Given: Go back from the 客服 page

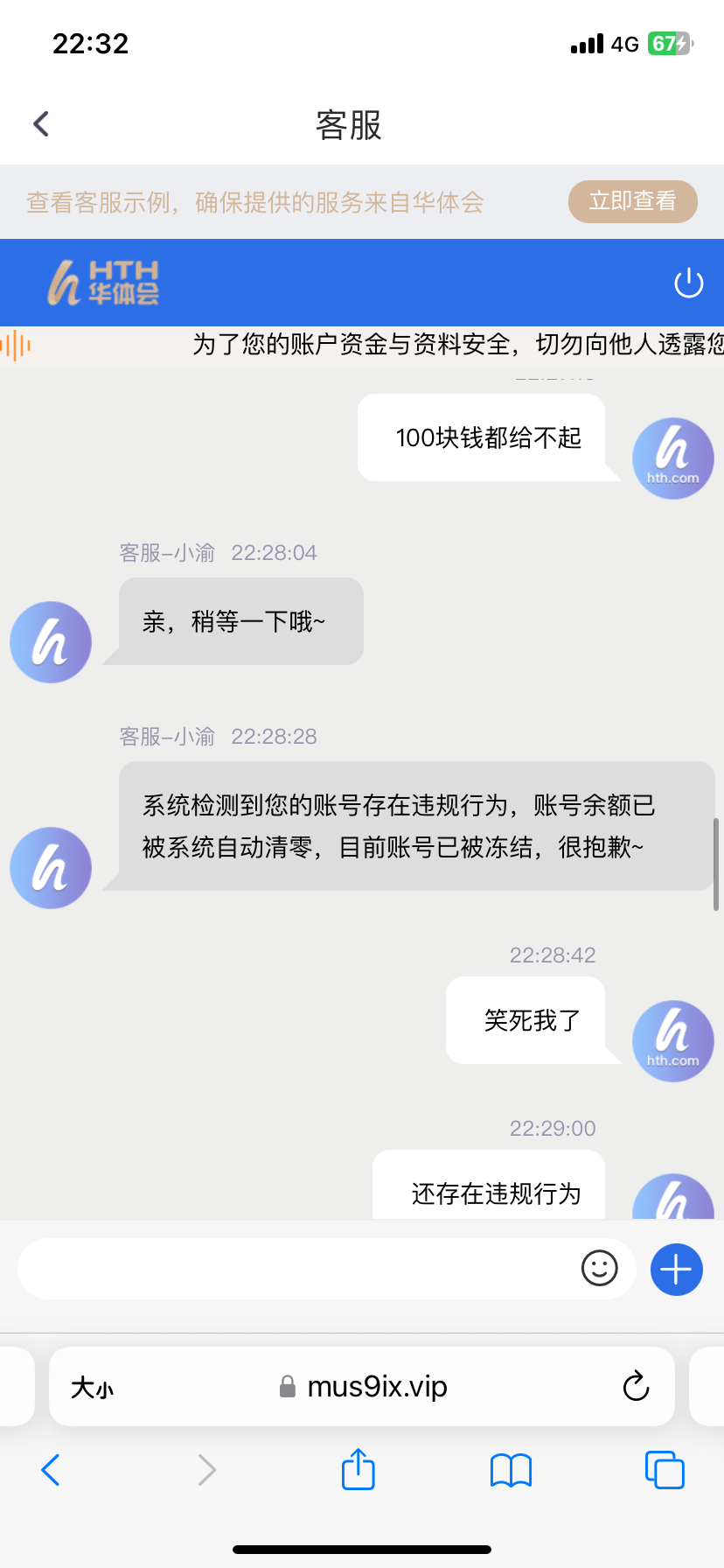Looking at the screenshot, I should click(x=41, y=124).
